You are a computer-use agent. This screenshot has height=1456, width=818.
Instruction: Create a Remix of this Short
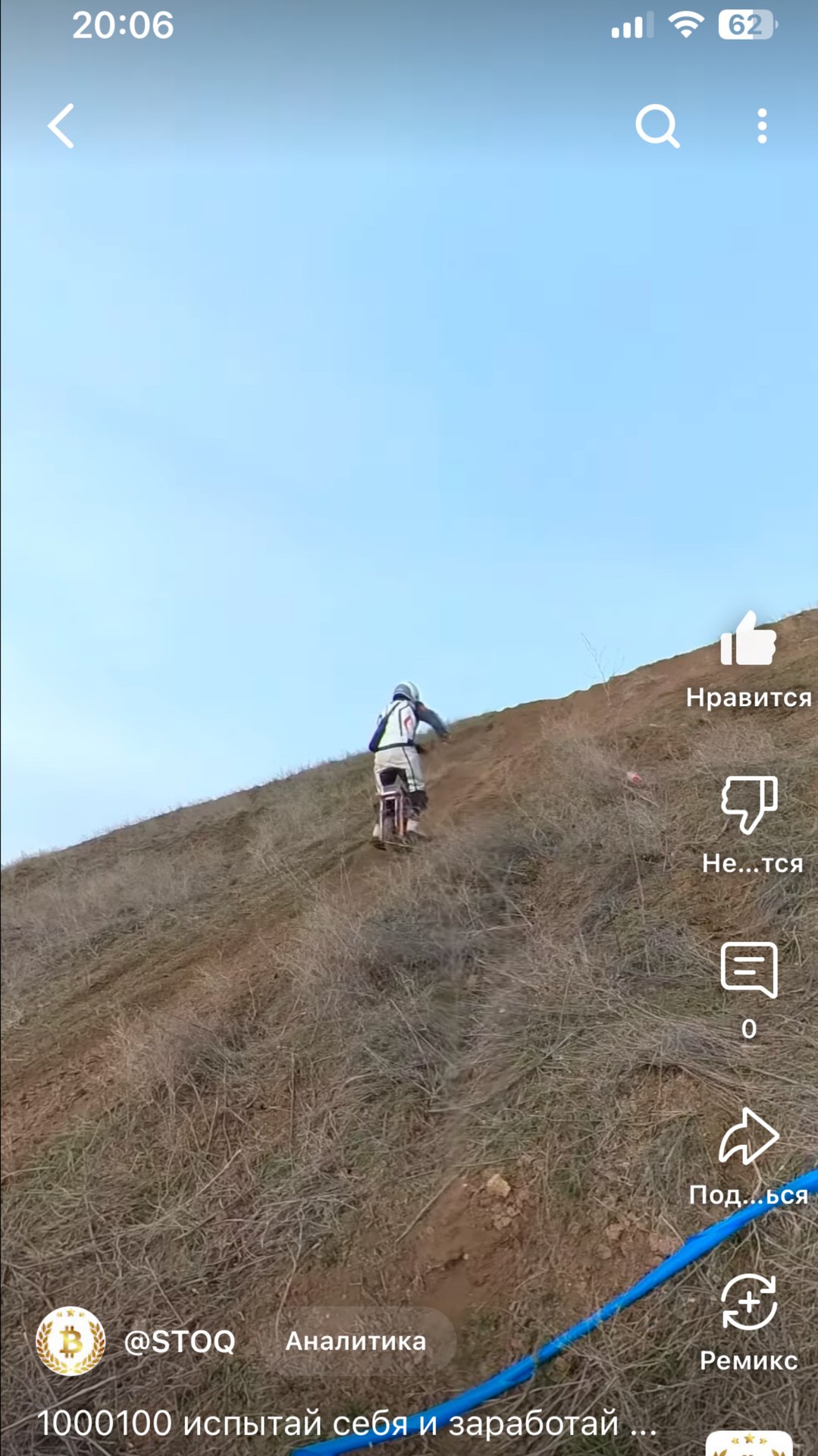[748, 1302]
